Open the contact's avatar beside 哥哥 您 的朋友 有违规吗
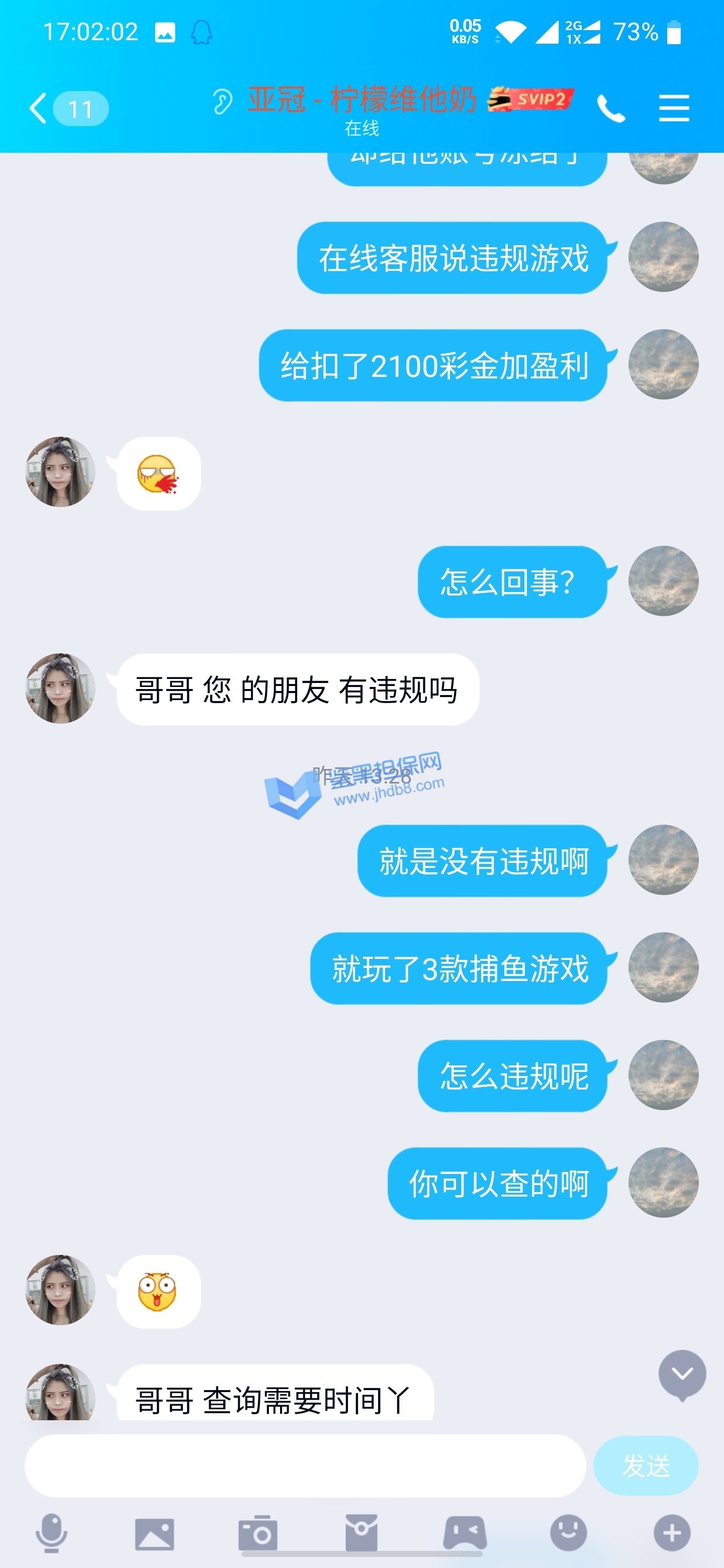The height and width of the screenshot is (1568, 724). [60, 689]
